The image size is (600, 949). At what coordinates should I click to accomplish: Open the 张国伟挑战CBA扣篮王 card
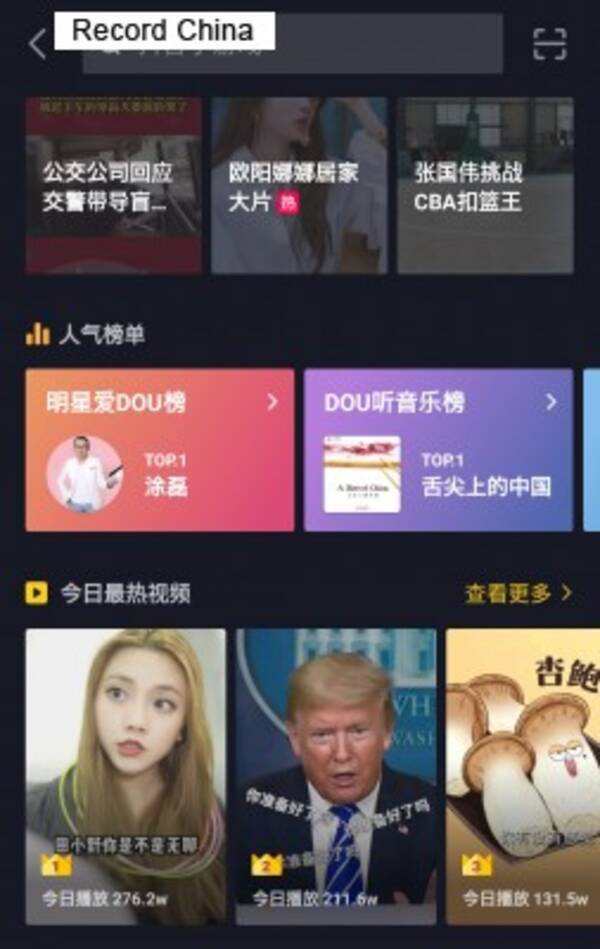point(485,185)
